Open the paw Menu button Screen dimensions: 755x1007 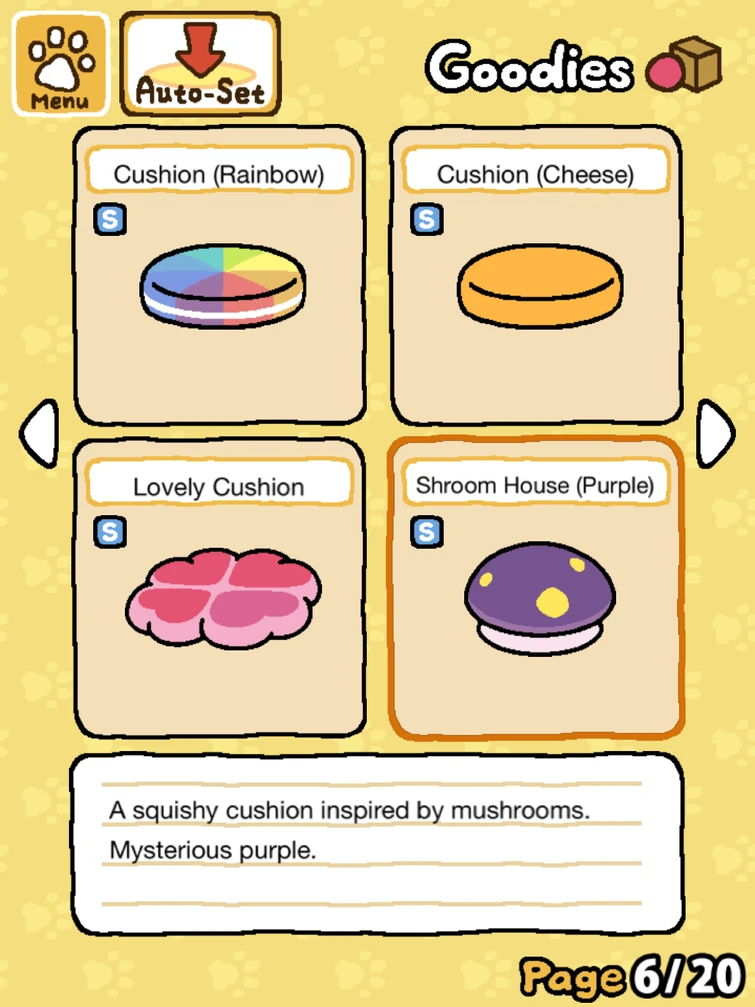(x=59, y=64)
